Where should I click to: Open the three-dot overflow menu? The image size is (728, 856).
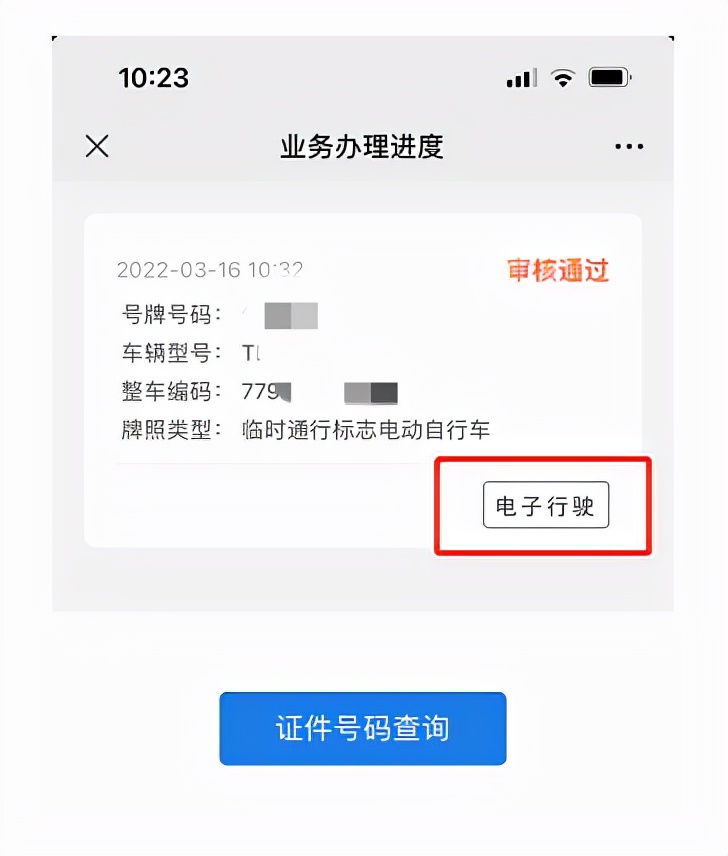[x=628, y=147]
